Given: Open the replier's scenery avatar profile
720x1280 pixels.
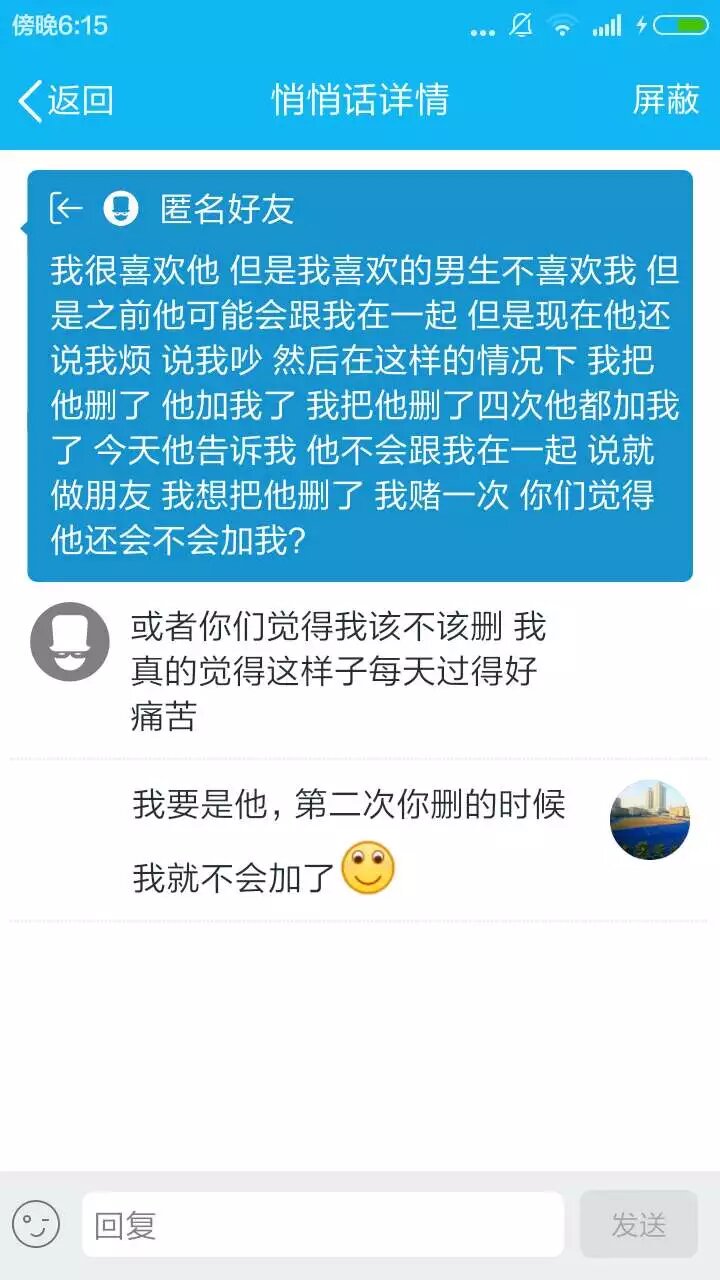Looking at the screenshot, I should (649, 819).
